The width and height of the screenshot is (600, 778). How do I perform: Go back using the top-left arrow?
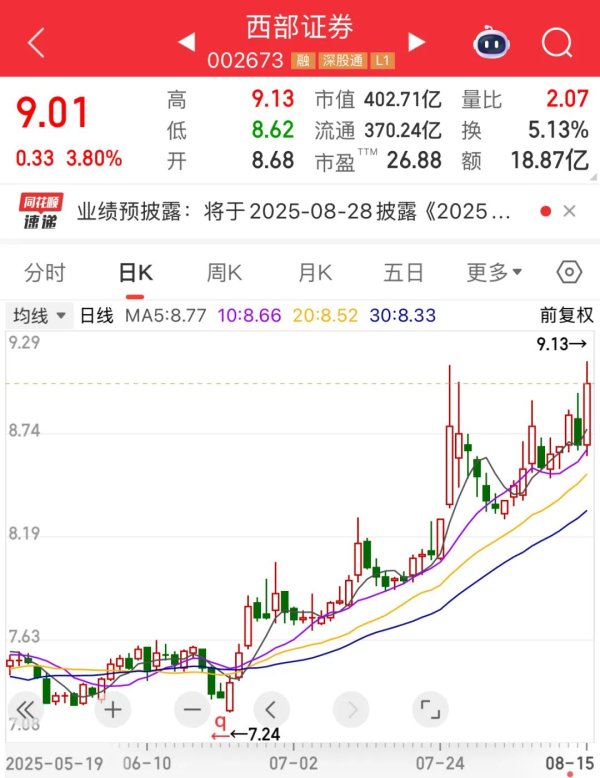36,42
